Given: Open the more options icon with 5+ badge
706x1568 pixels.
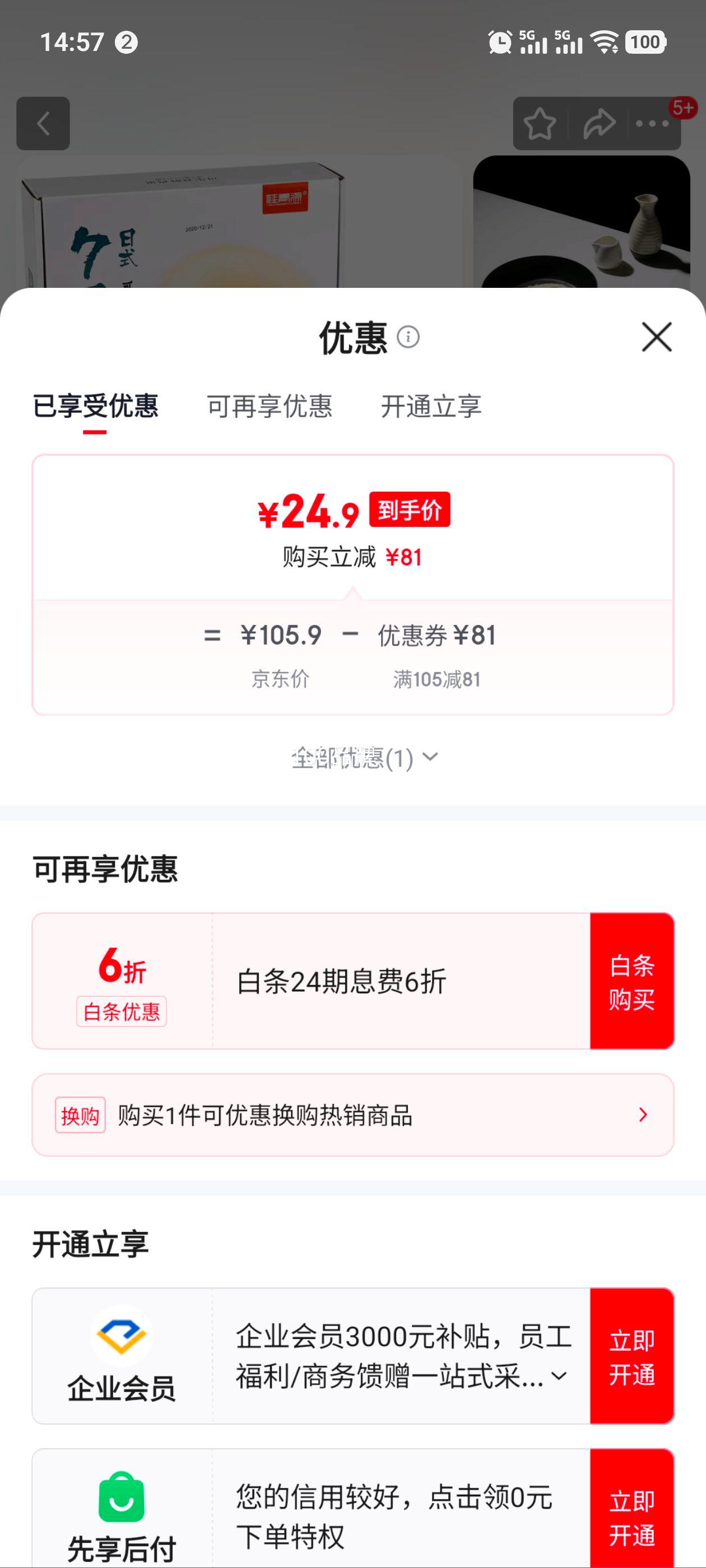Looking at the screenshot, I should 654,124.
